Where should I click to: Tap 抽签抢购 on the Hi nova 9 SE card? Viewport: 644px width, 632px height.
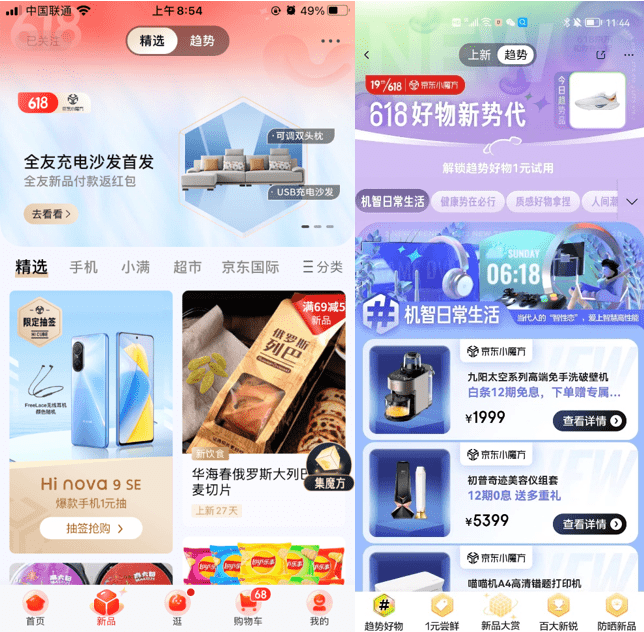91,529
